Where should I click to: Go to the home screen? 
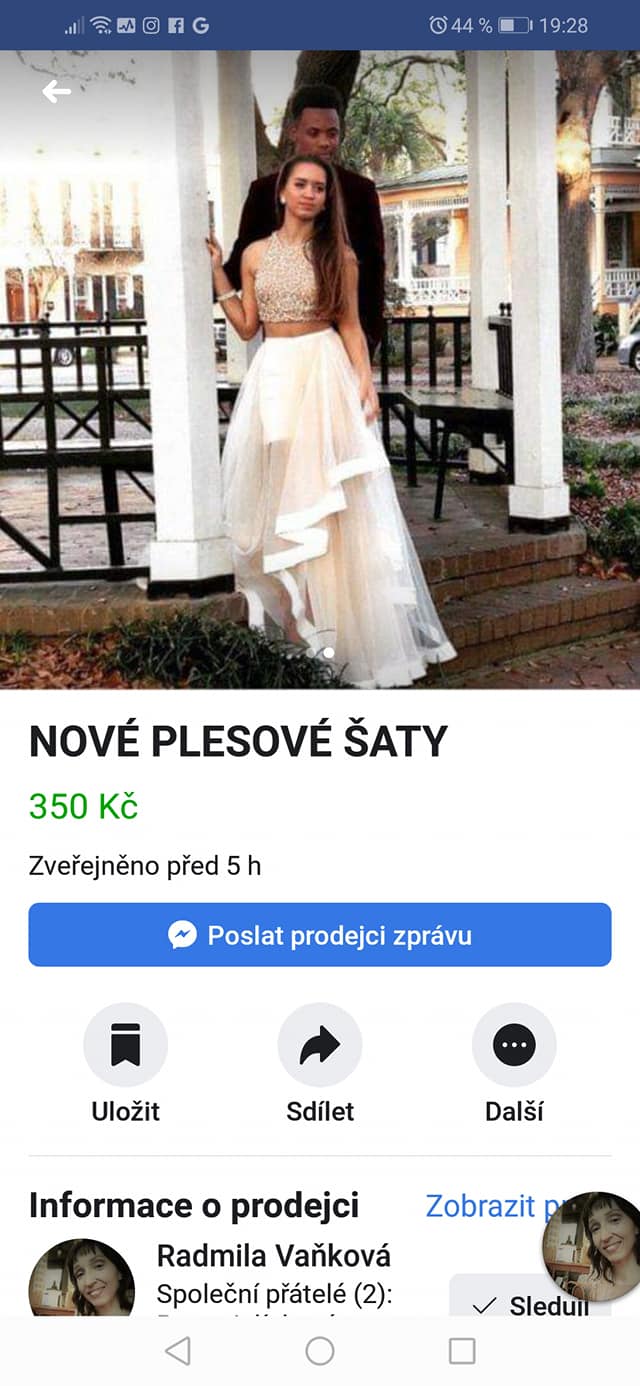coord(320,1351)
